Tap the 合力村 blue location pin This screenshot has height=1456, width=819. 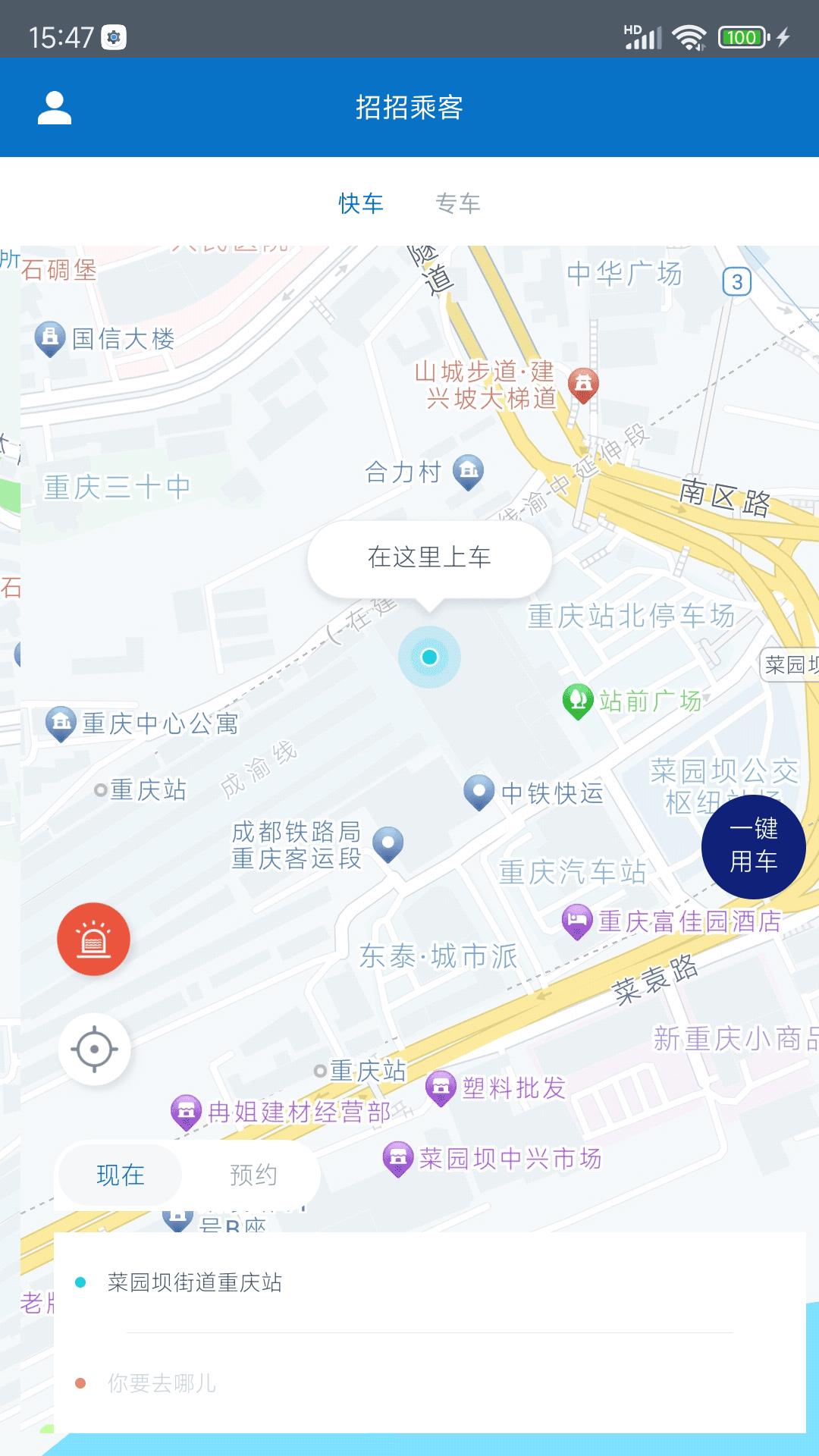click(x=469, y=471)
